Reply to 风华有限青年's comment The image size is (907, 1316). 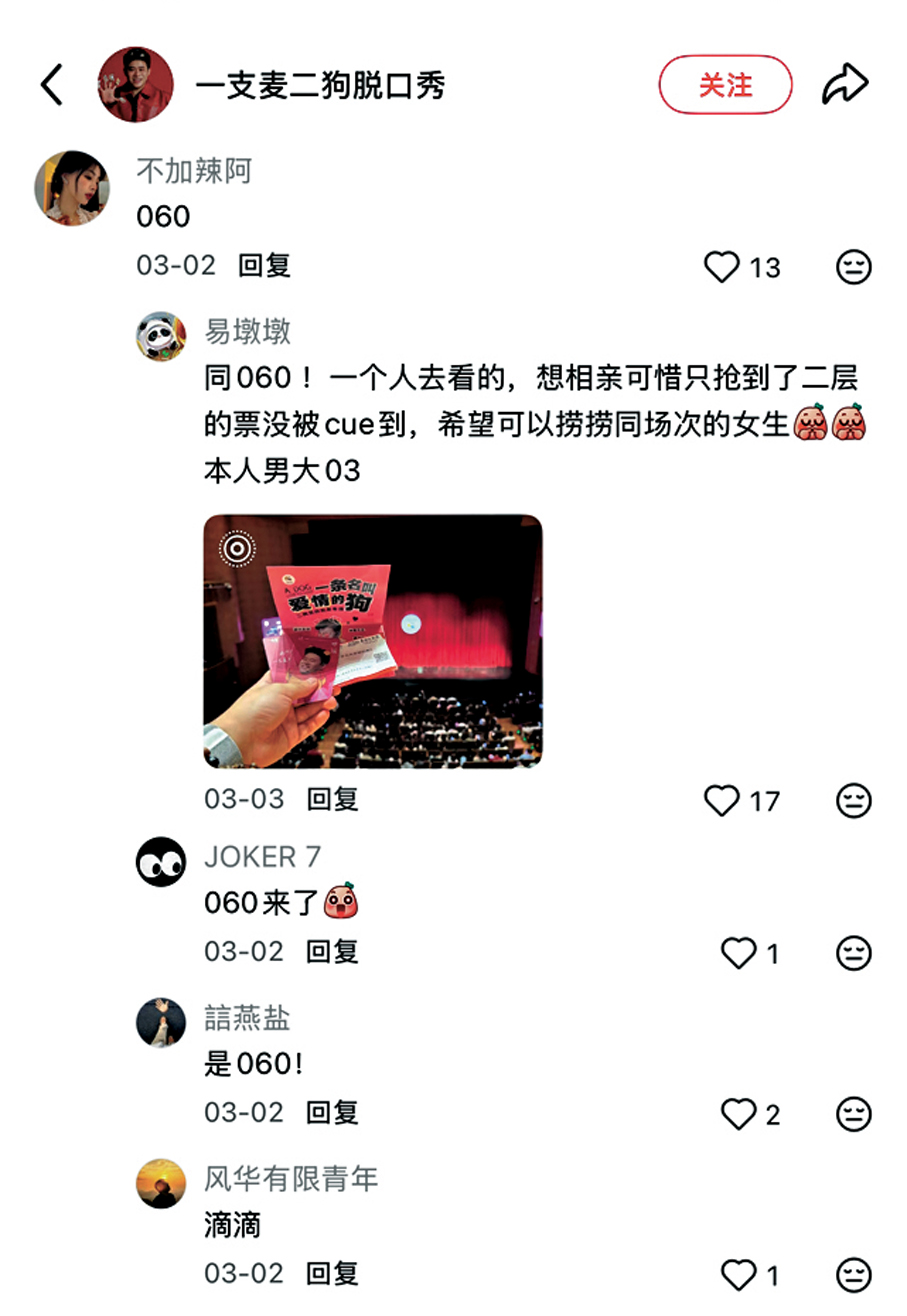tap(332, 1273)
